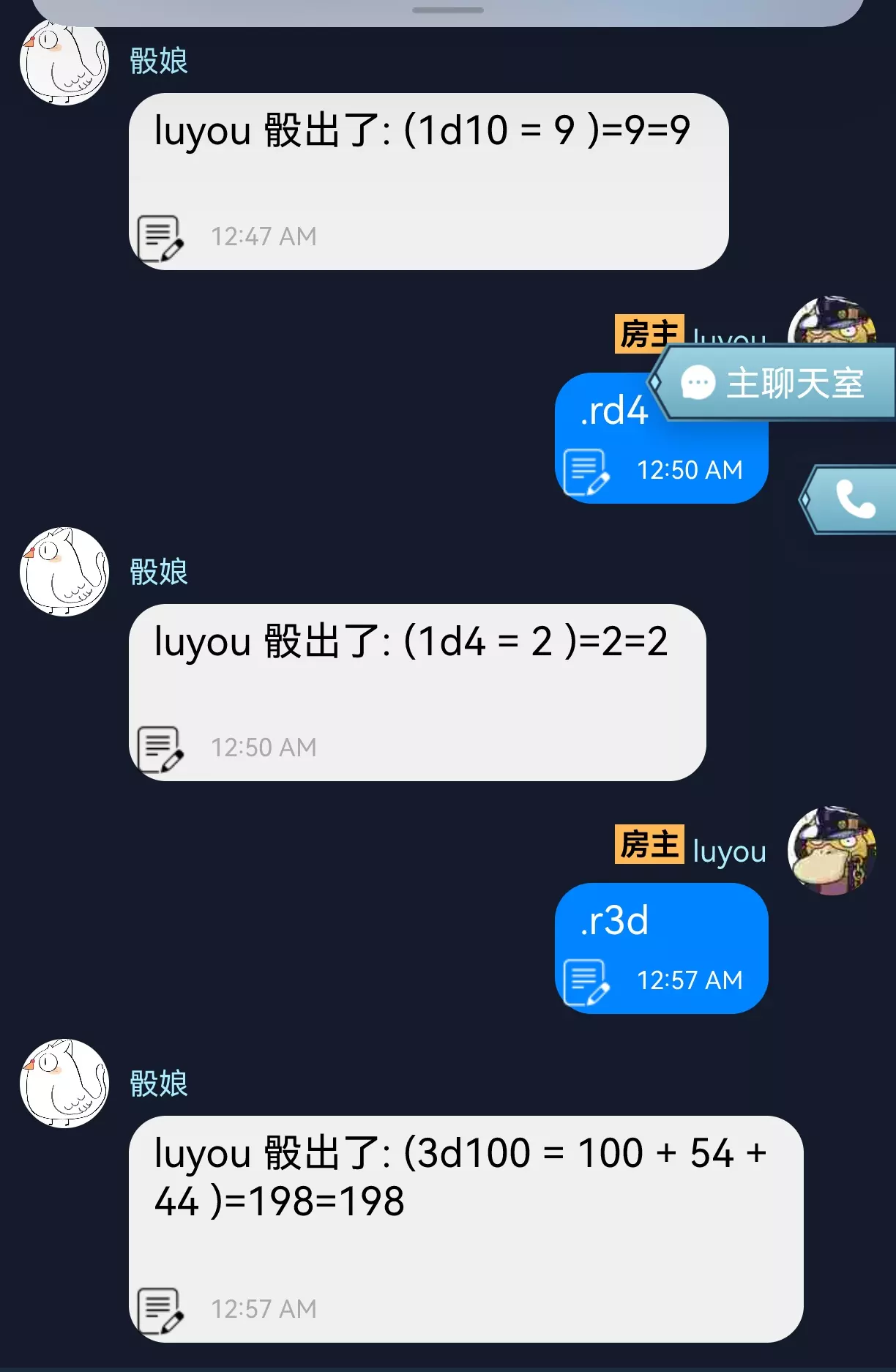The image size is (896, 1372).
Task: Tap note icon in the 1d4 = 2 message
Action: click(160, 749)
